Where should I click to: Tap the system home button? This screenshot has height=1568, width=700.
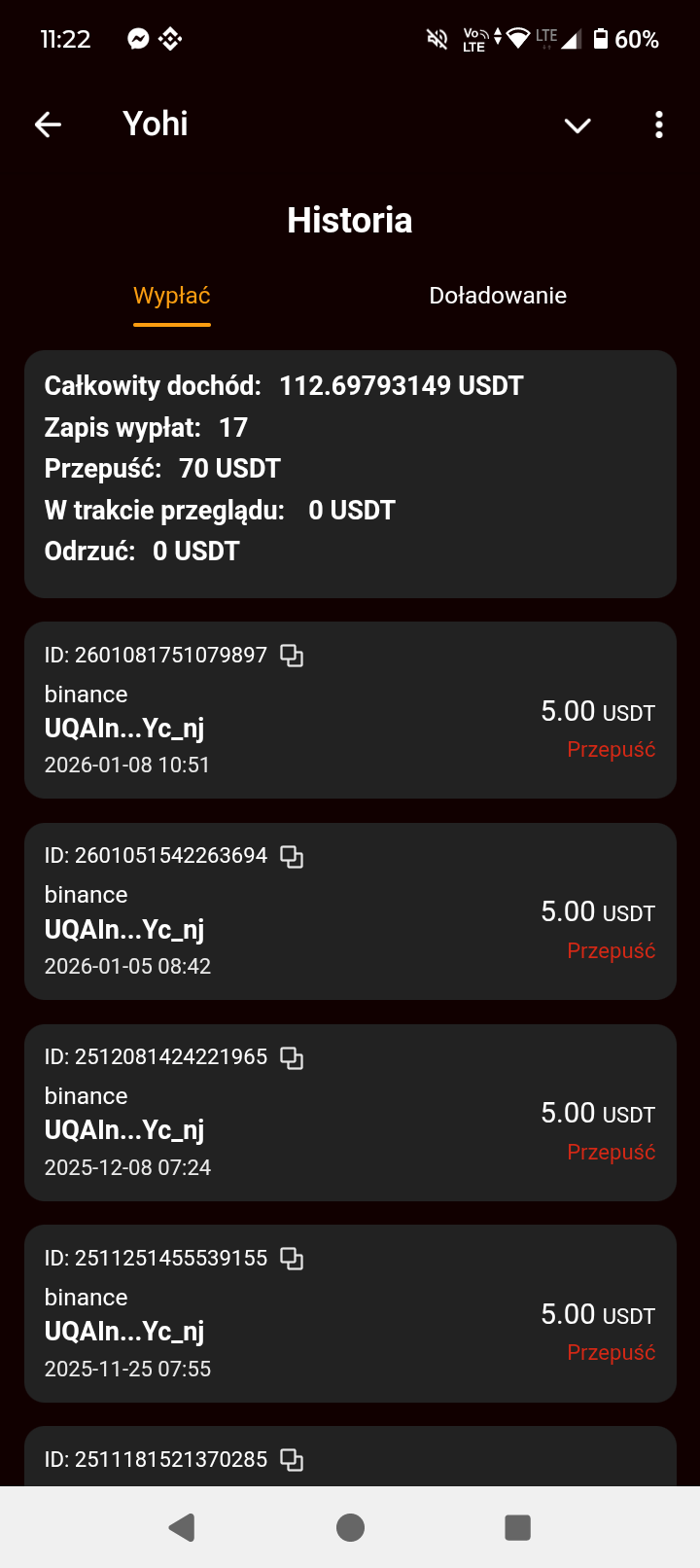coord(350,1527)
